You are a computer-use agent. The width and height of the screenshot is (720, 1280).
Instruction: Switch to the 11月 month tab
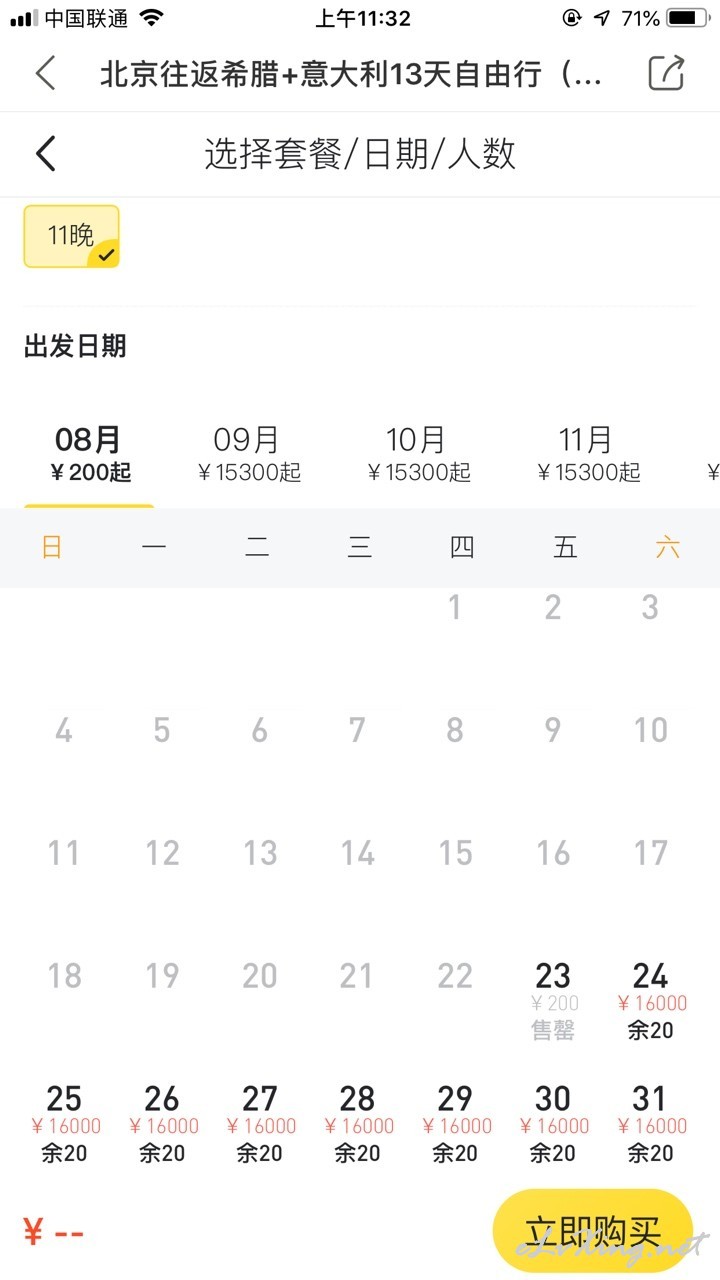588,455
